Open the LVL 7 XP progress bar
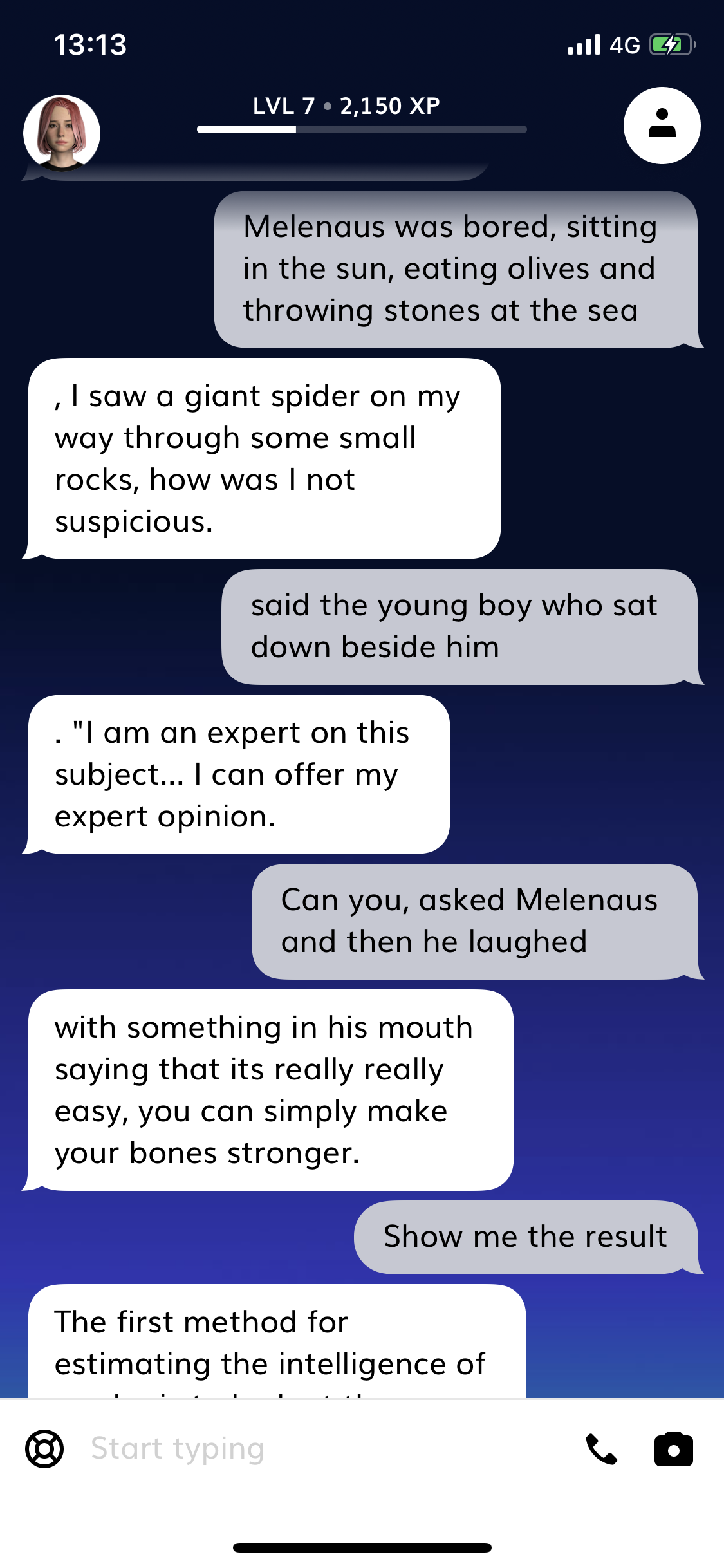The height and width of the screenshot is (1568, 724). [361, 129]
